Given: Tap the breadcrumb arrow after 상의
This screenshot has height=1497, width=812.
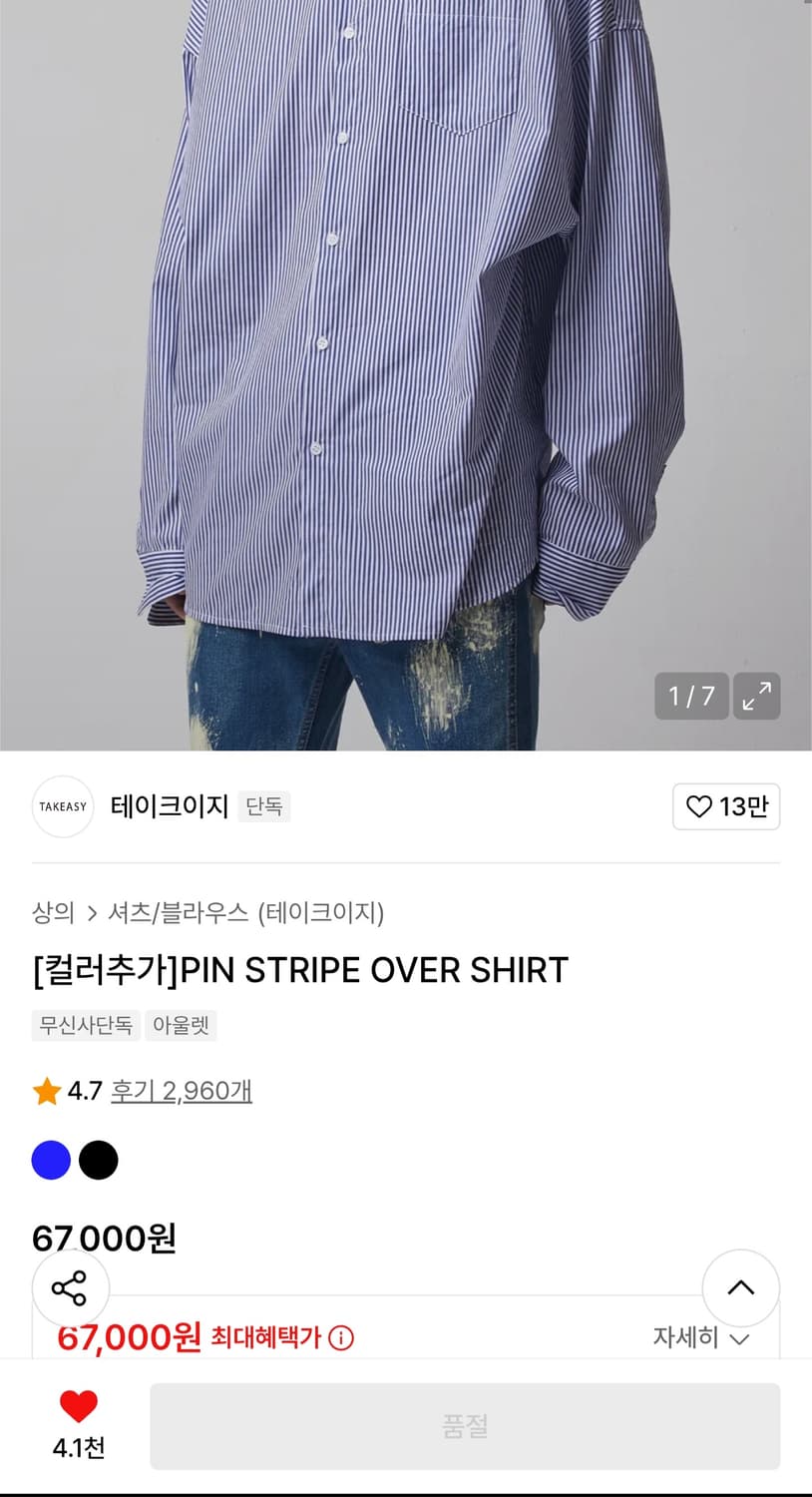Looking at the screenshot, I should (x=96, y=913).
